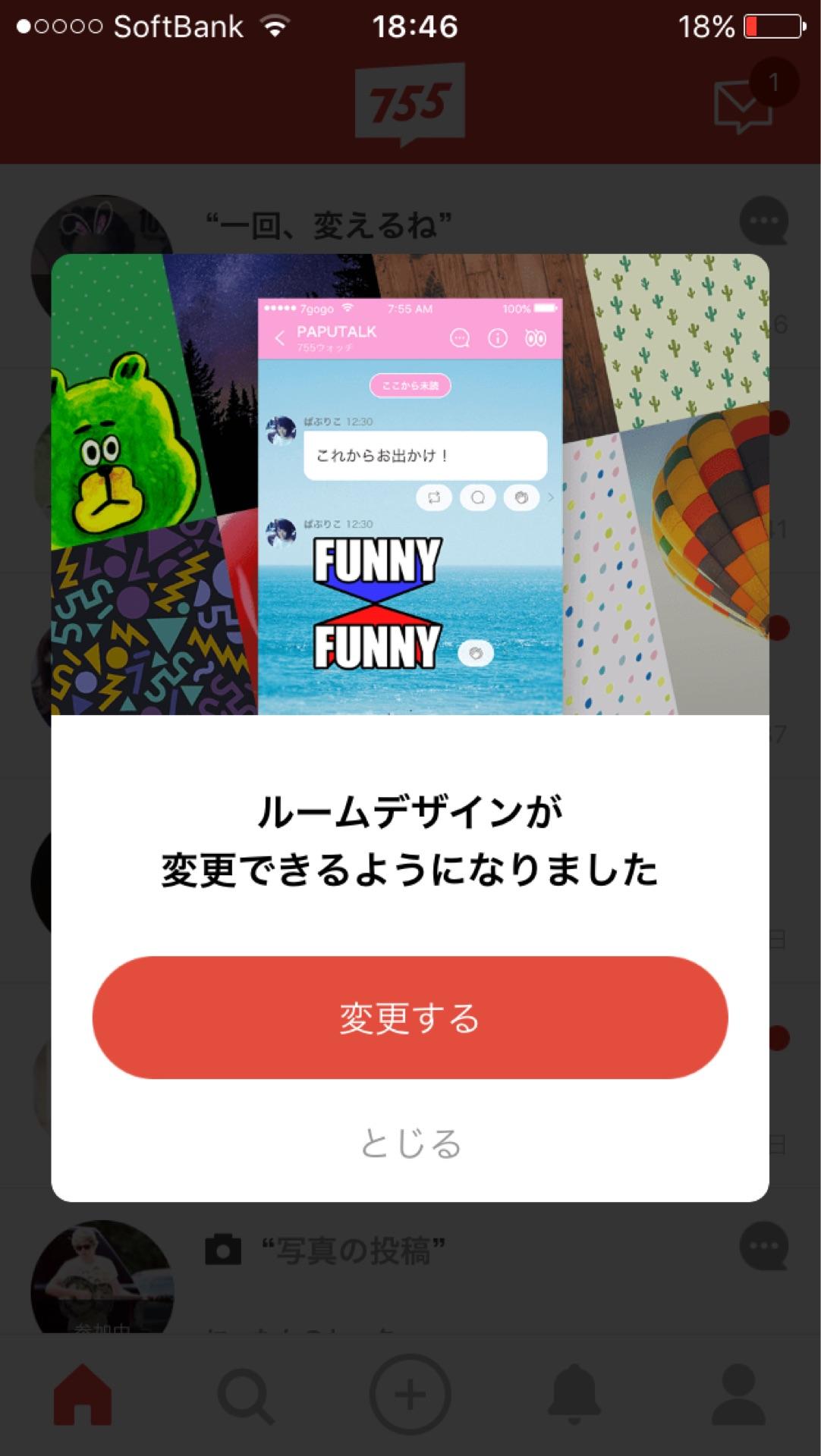Screen dimensions: 821x1456
Task: Tap the owl watch icon in PAPUTALK header
Action: (x=536, y=337)
